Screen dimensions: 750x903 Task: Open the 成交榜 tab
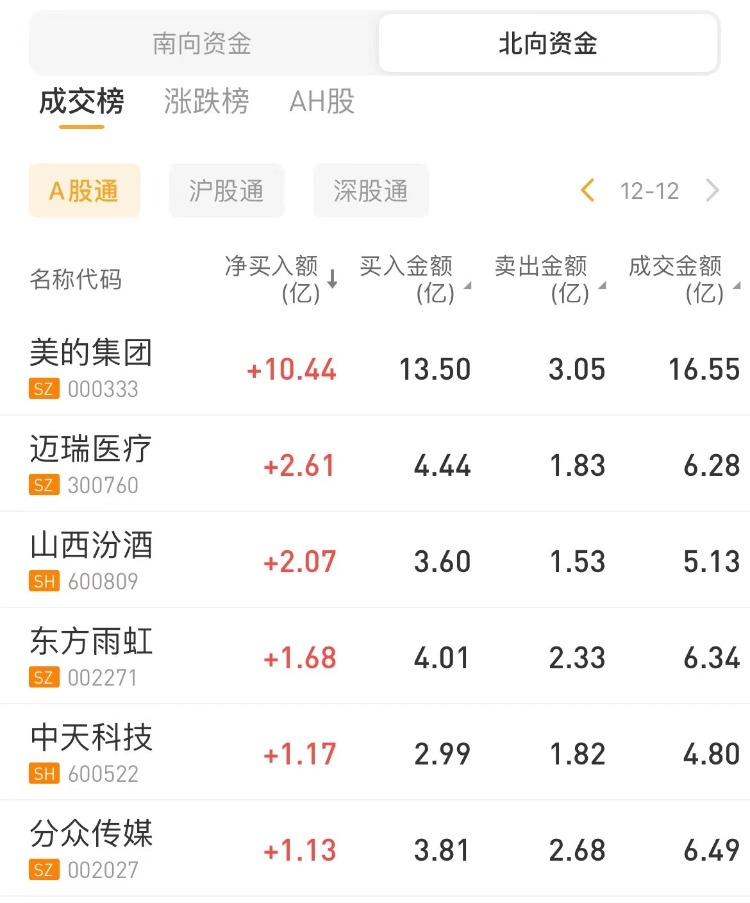[x=82, y=102]
